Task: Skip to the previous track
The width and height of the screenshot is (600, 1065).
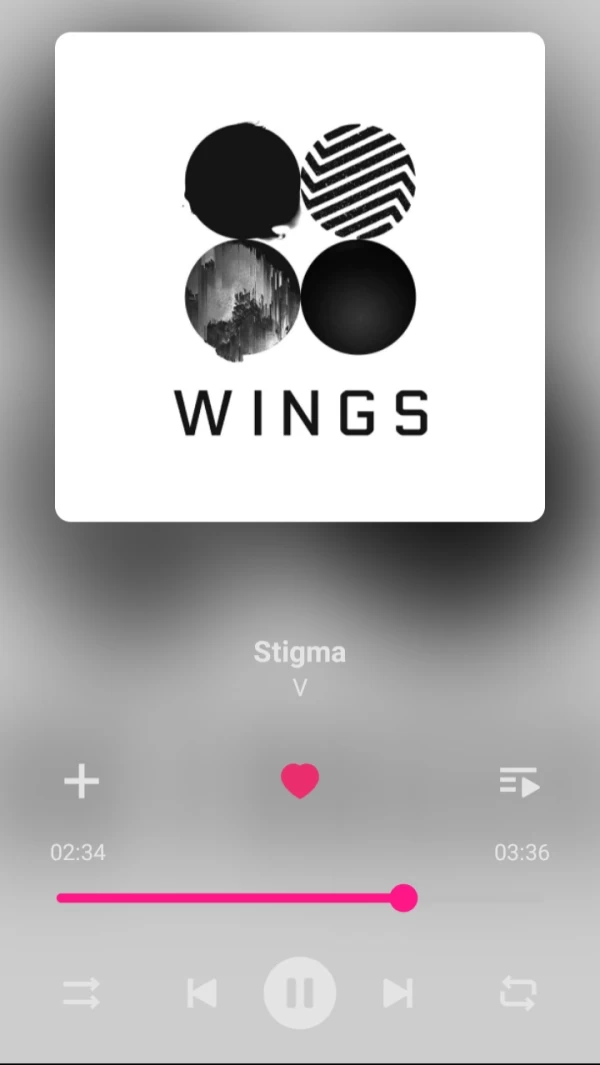Action: [202, 993]
